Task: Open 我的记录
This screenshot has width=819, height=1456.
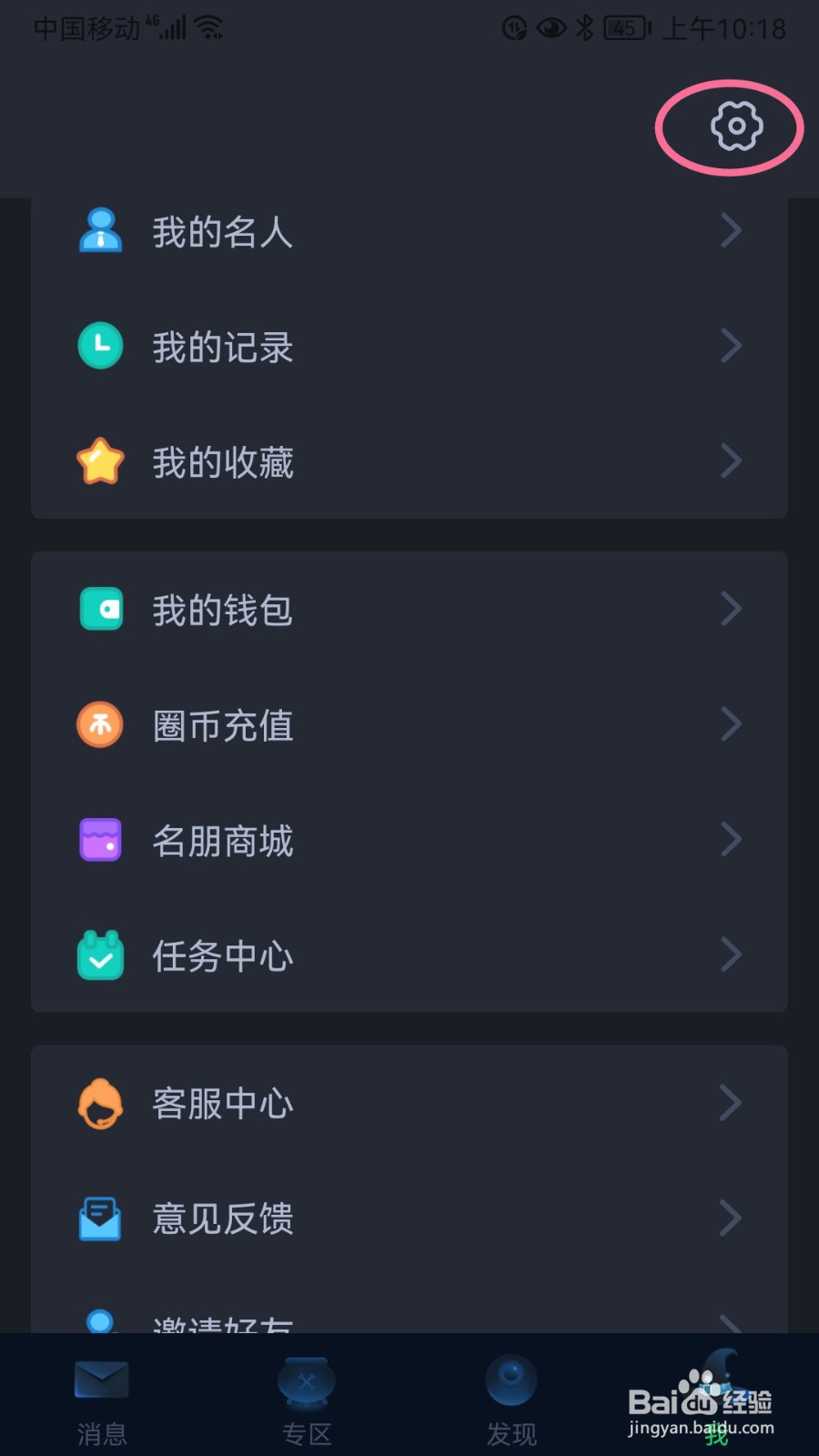Action: click(x=409, y=346)
